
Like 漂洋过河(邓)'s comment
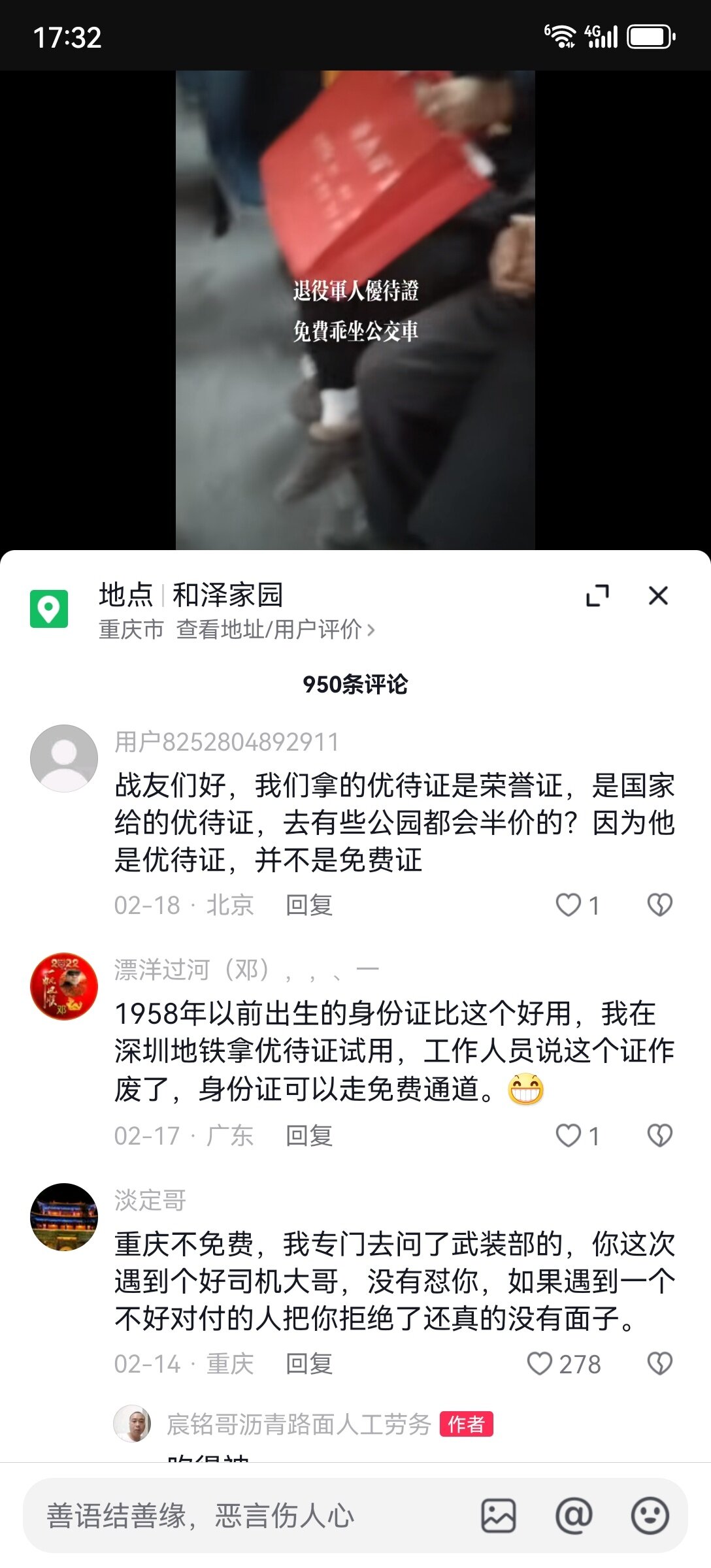point(569,1135)
